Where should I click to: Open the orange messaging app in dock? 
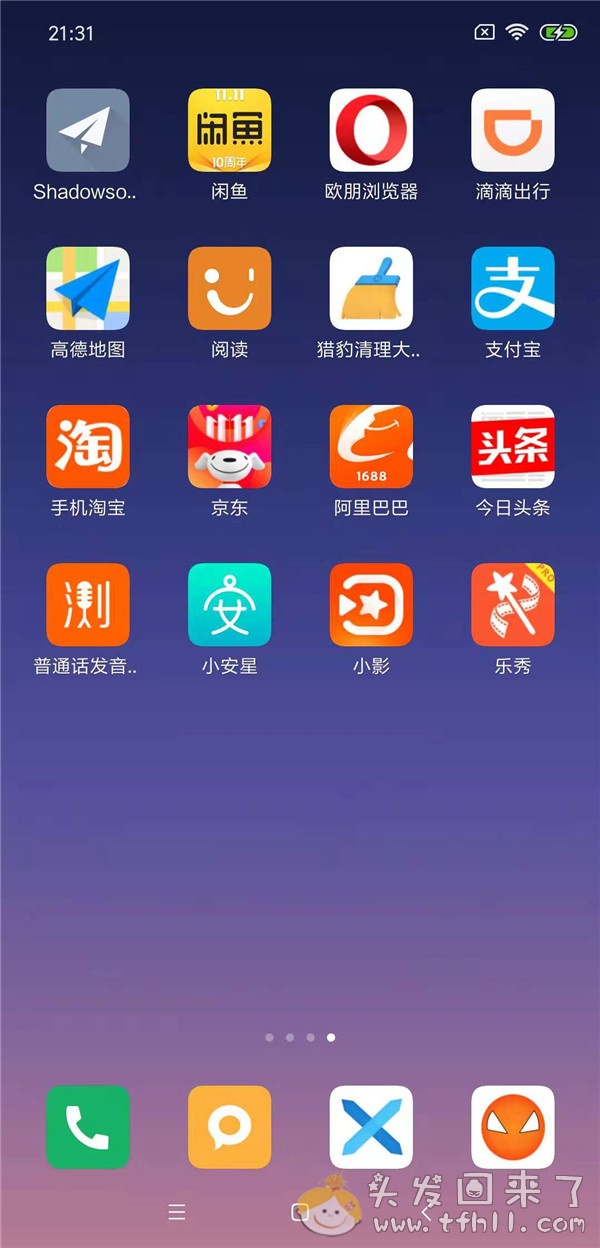point(230,1127)
